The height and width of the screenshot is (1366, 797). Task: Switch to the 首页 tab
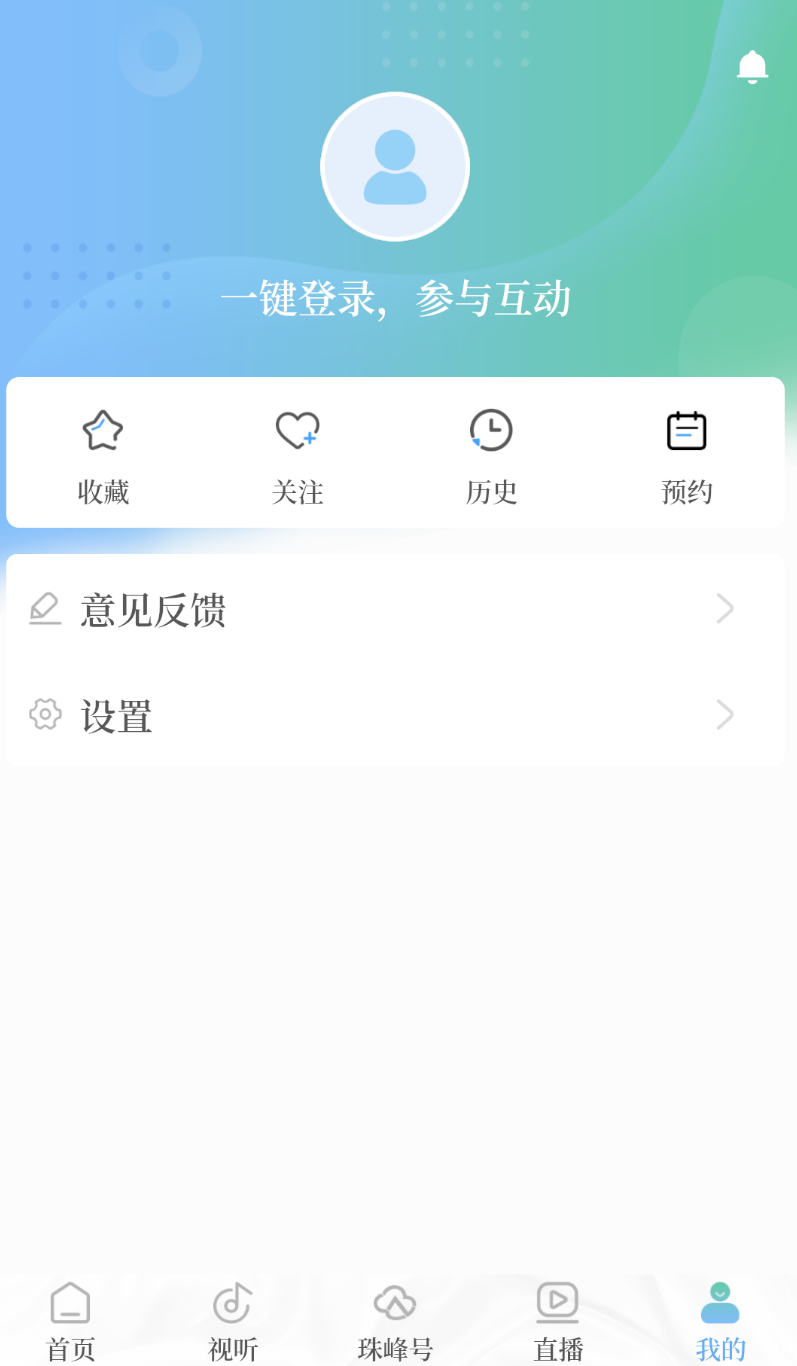[x=70, y=1322]
